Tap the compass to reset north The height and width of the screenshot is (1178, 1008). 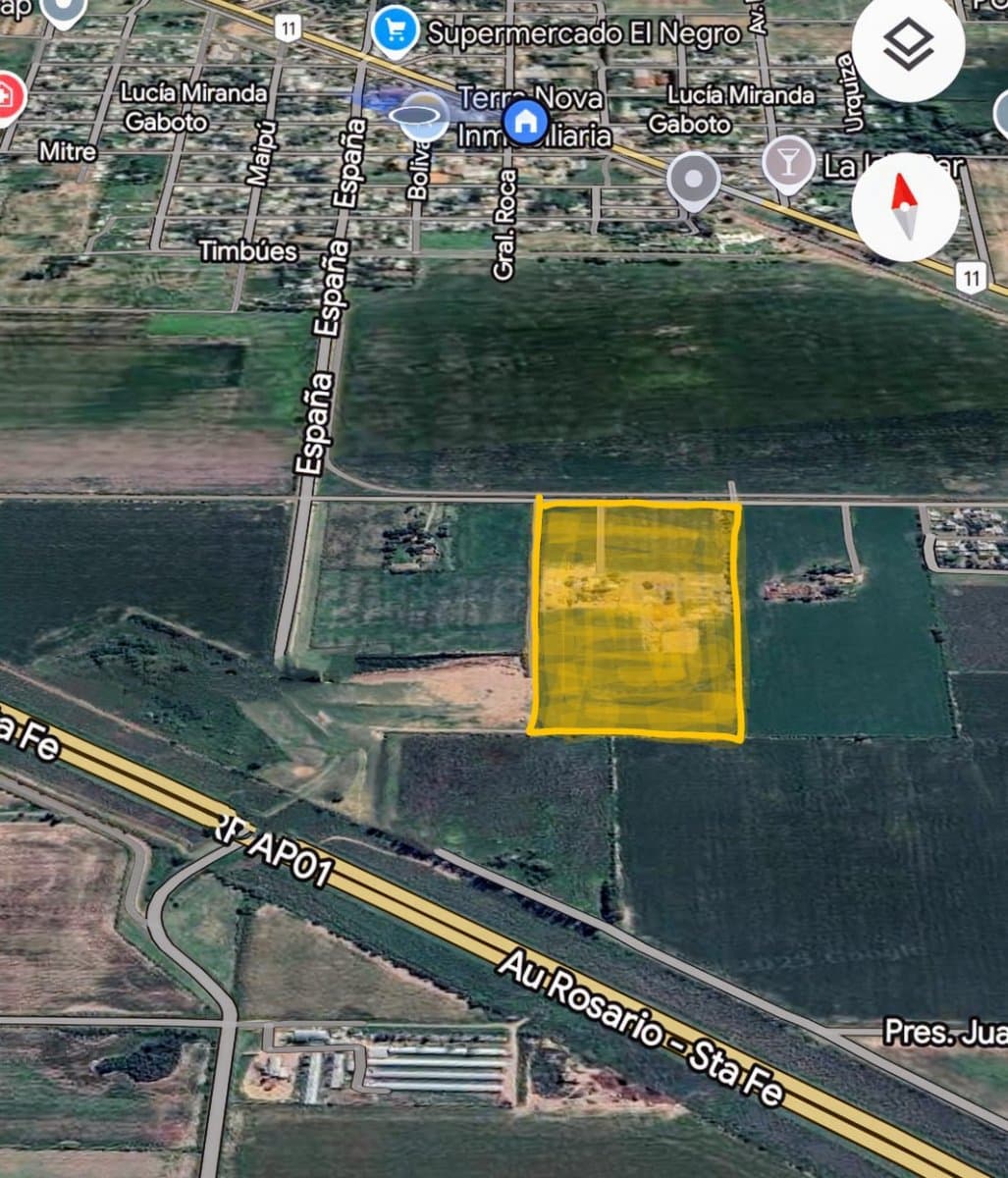[905, 207]
